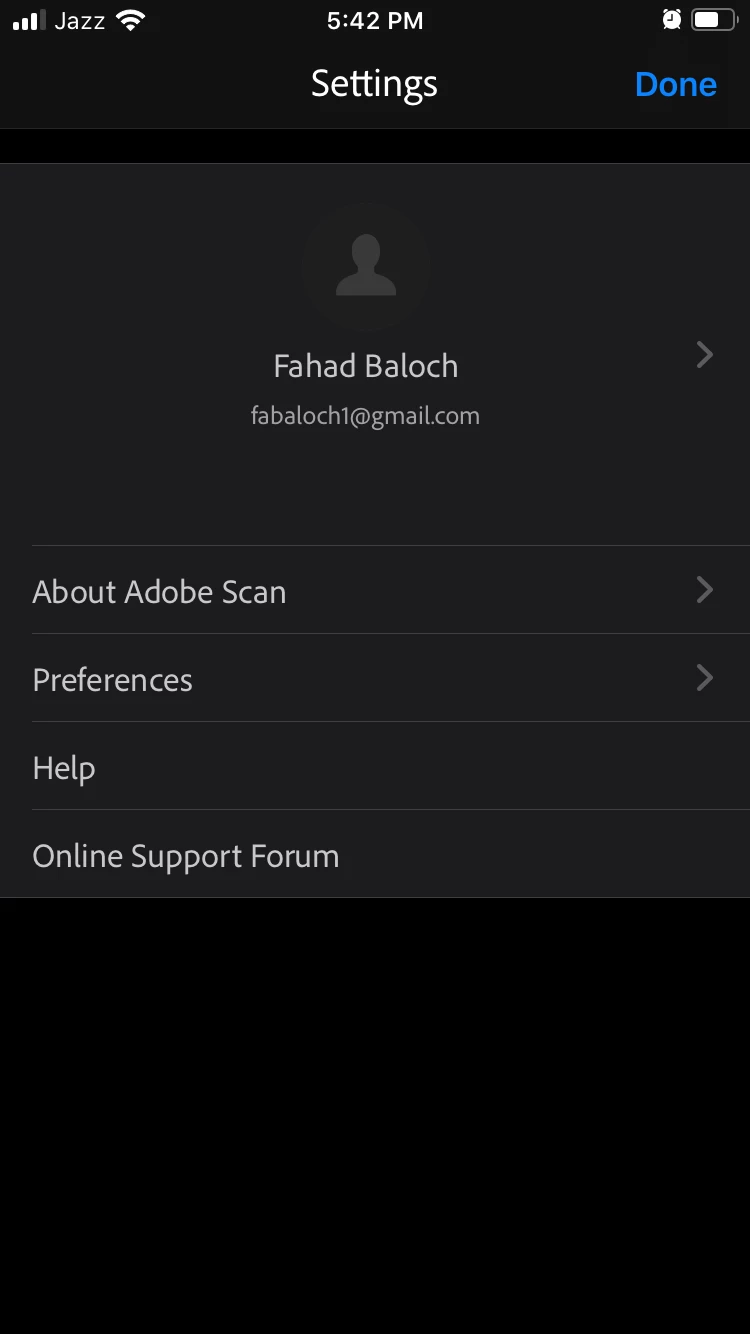Visit the Online Support Forum
The image size is (750, 1334).
375,855
